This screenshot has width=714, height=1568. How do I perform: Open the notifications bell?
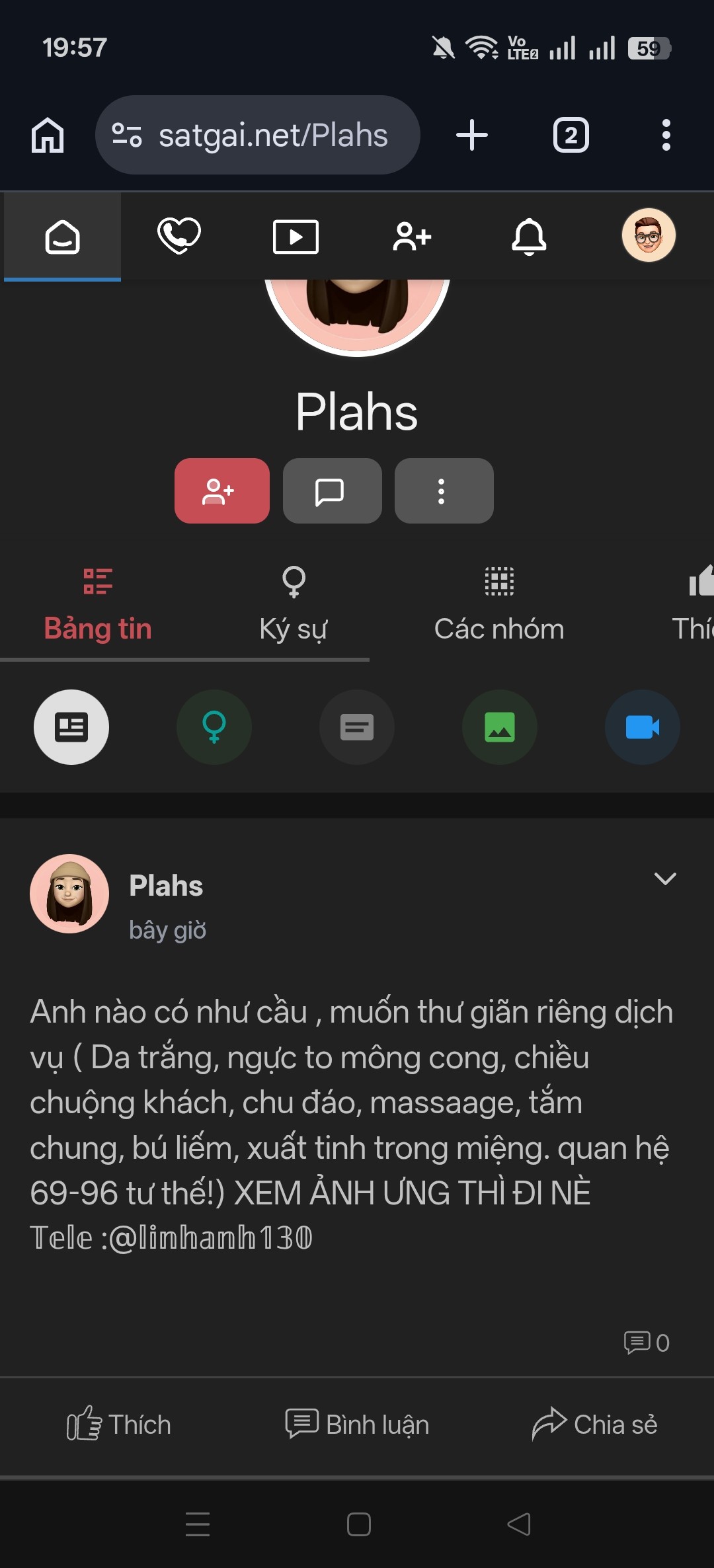(x=529, y=237)
